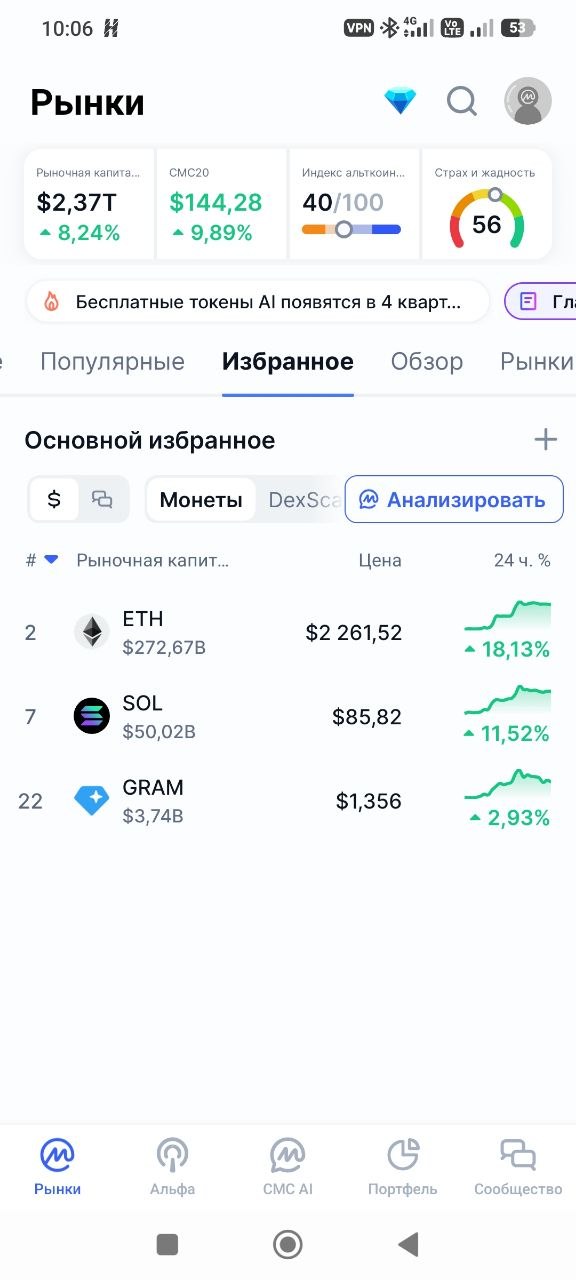Viewport: 576px width, 1280px height.
Task: Open the GRAM coin row
Action: (288, 801)
